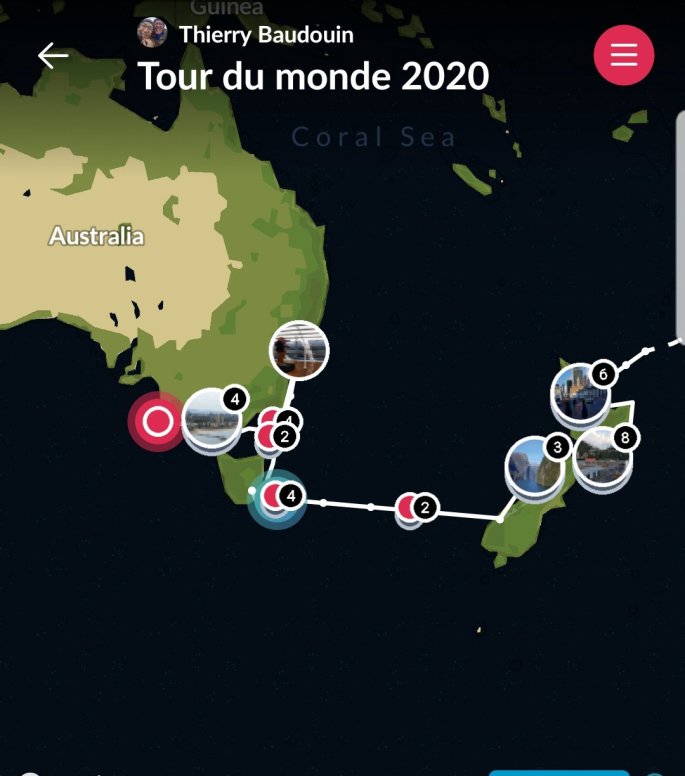This screenshot has width=685, height=776.
Task: Go back with the arrow icon
Action: coord(53,55)
